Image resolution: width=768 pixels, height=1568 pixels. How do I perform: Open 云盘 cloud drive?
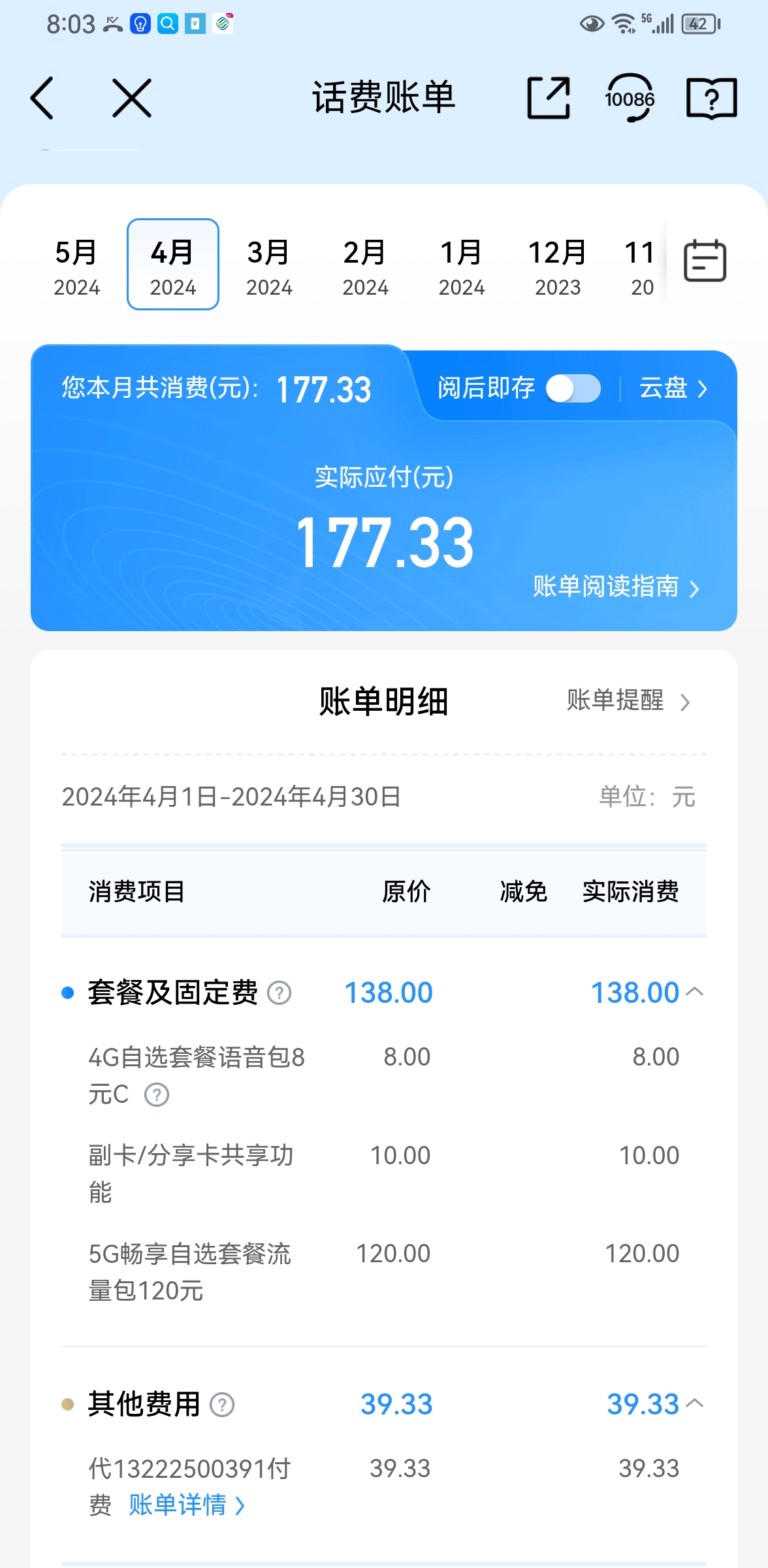click(x=673, y=389)
